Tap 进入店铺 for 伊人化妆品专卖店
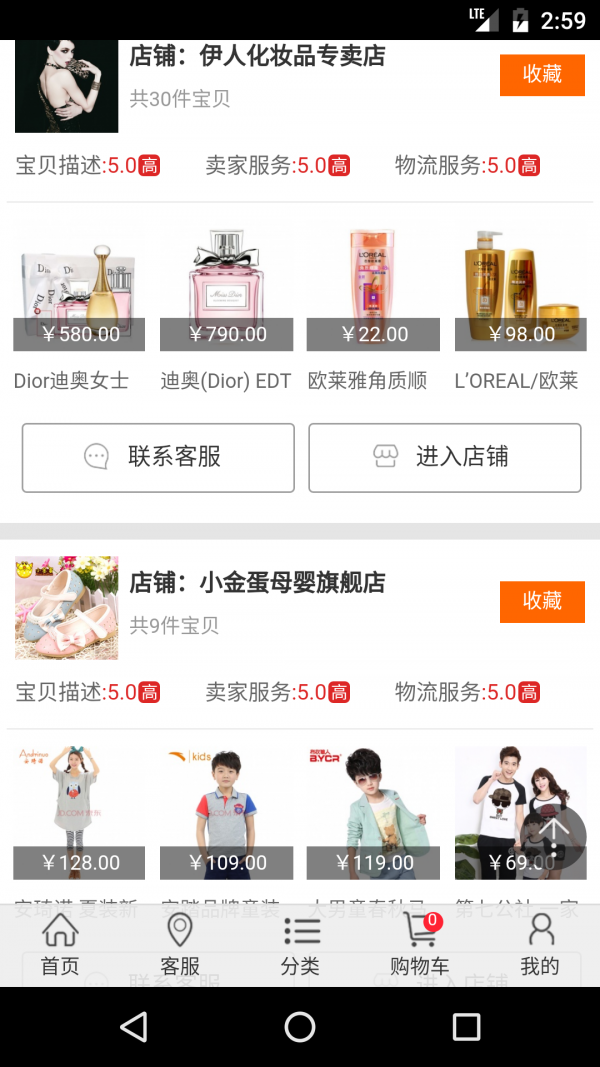 click(444, 458)
